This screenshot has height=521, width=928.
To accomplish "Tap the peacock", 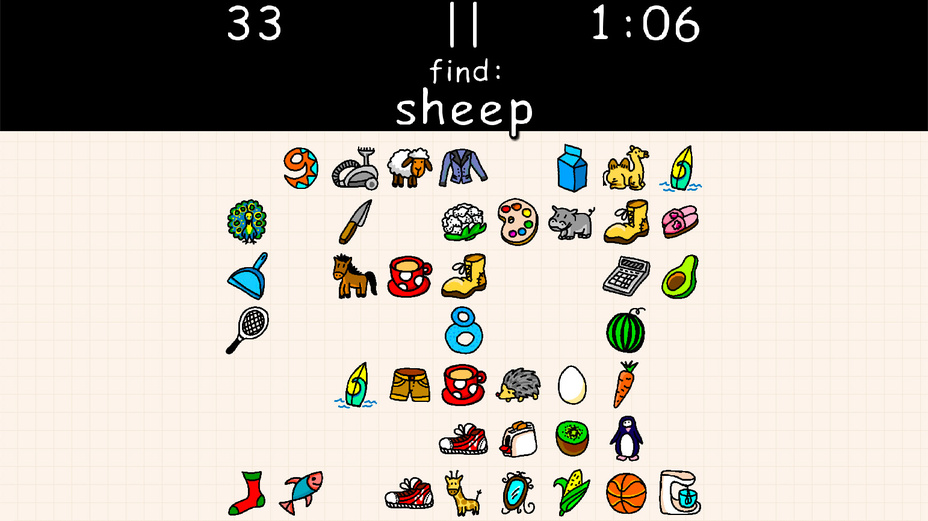I will [x=246, y=221].
